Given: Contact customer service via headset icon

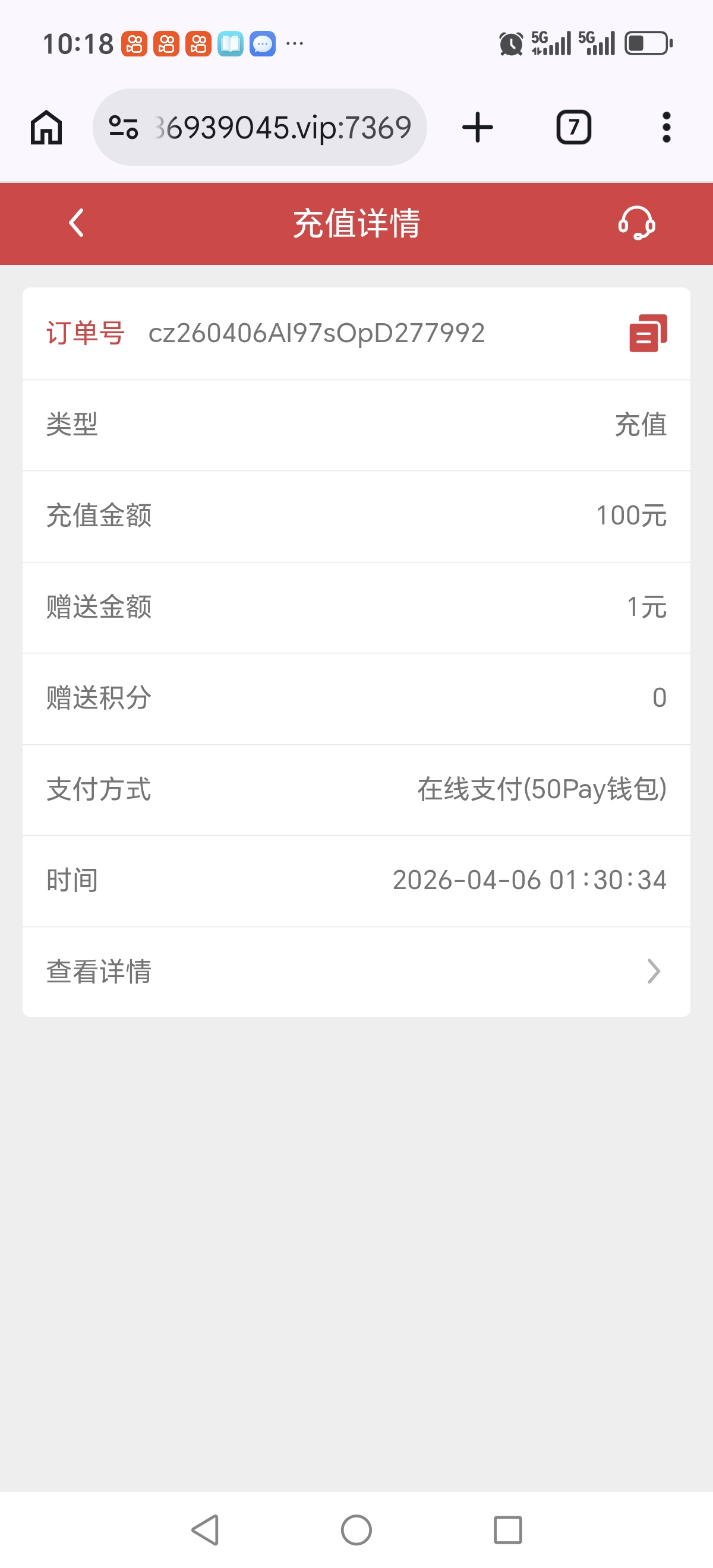Looking at the screenshot, I should coord(636,223).
